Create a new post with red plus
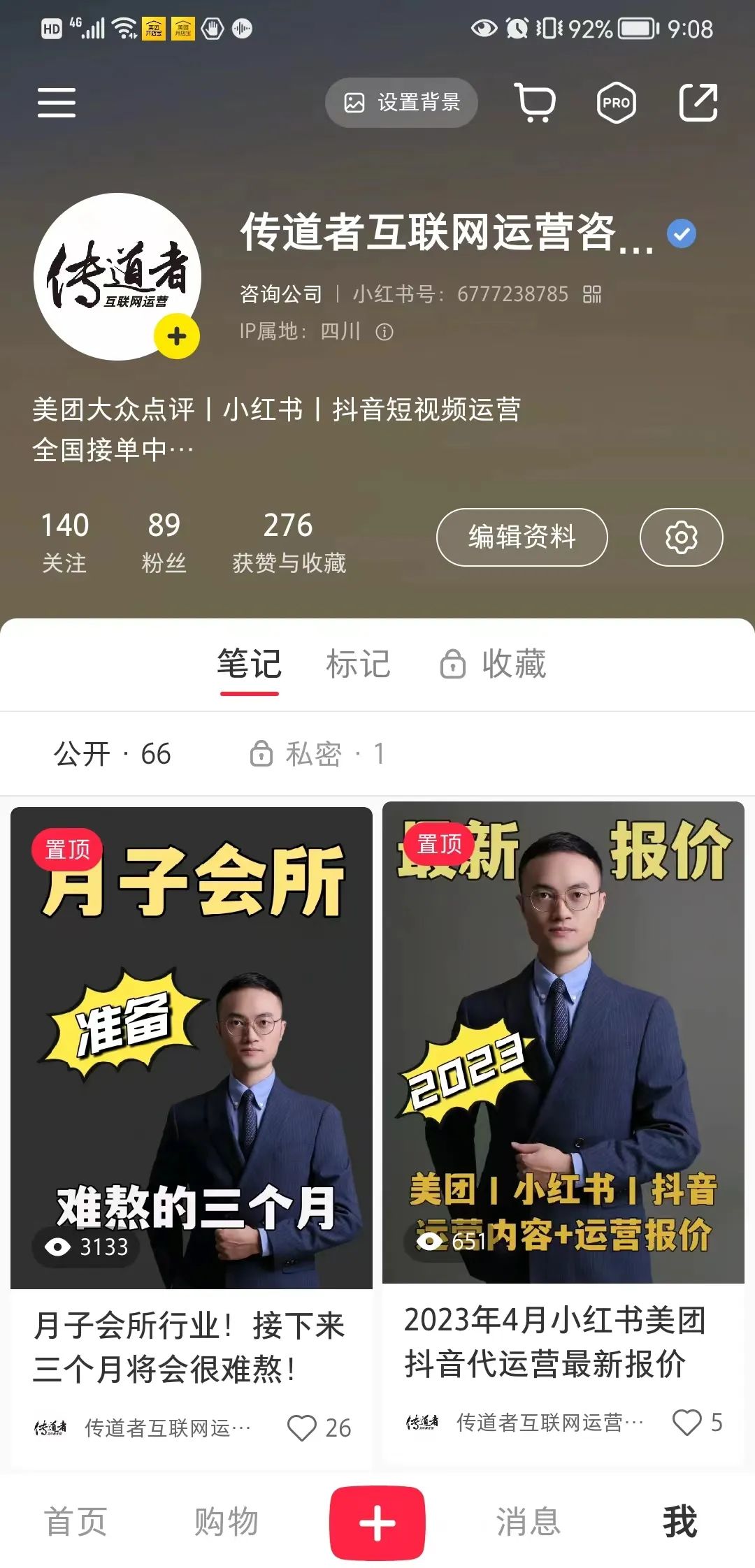Image resolution: width=755 pixels, height=1568 pixels. pyautogui.click(x=377, y=1523)
